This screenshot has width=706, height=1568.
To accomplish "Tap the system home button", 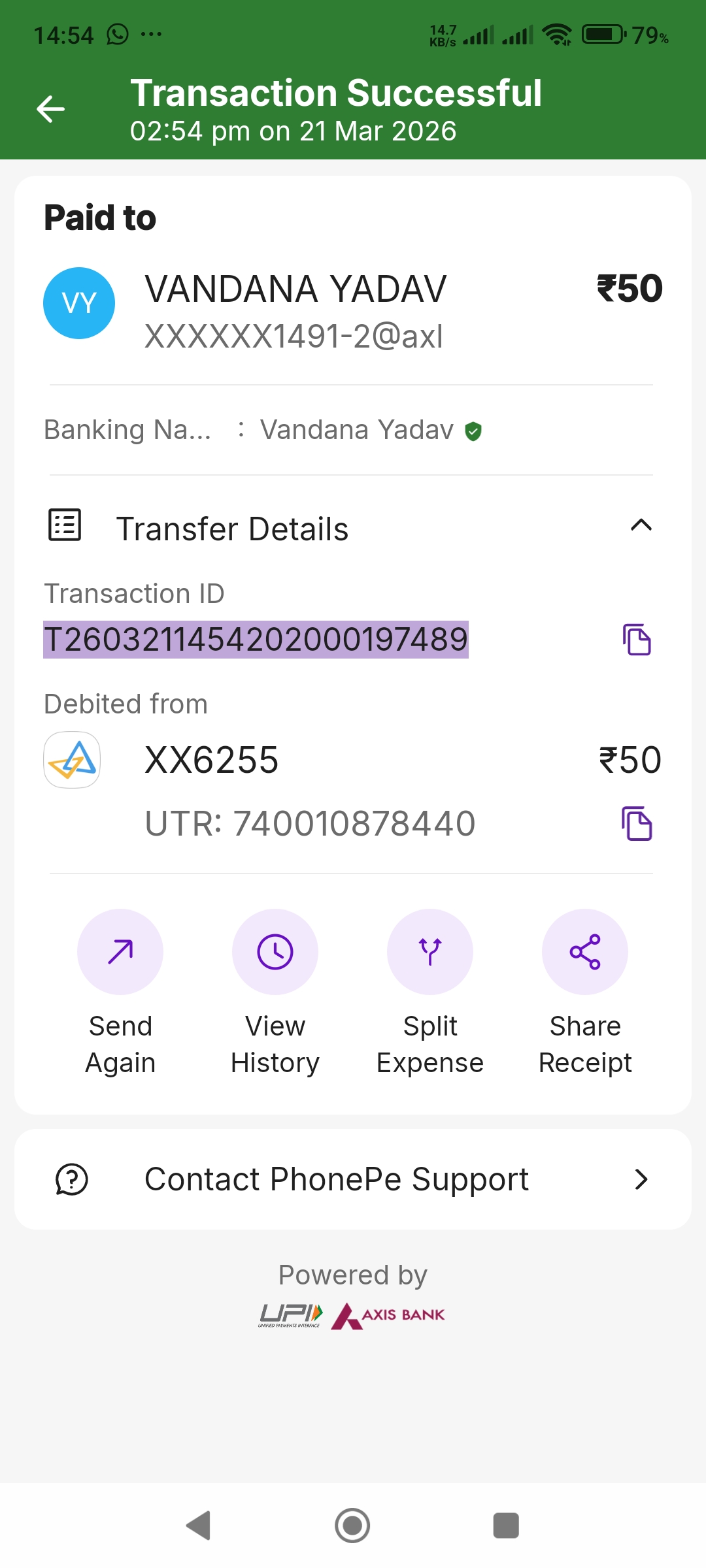I will point(352,1526).
